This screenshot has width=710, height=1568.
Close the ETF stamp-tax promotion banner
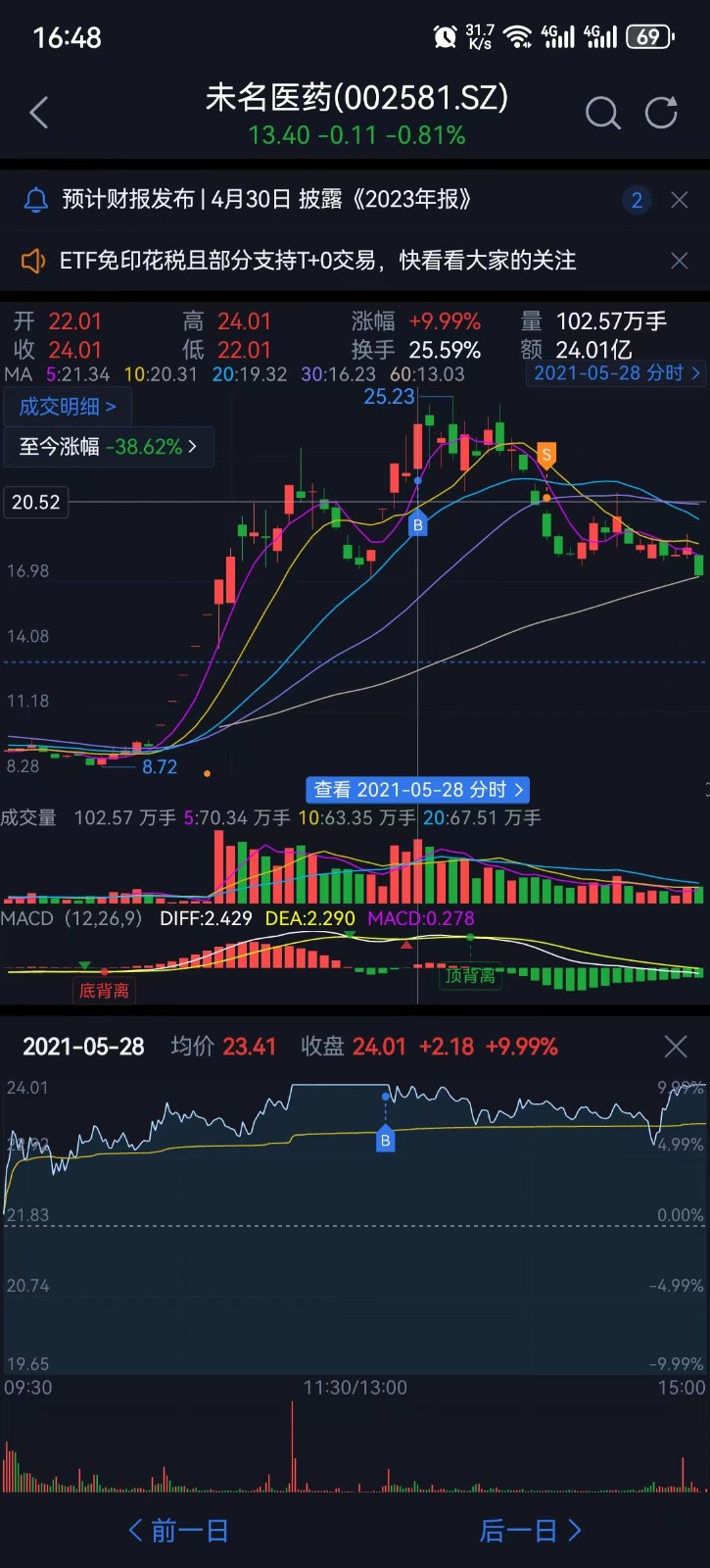680,261
